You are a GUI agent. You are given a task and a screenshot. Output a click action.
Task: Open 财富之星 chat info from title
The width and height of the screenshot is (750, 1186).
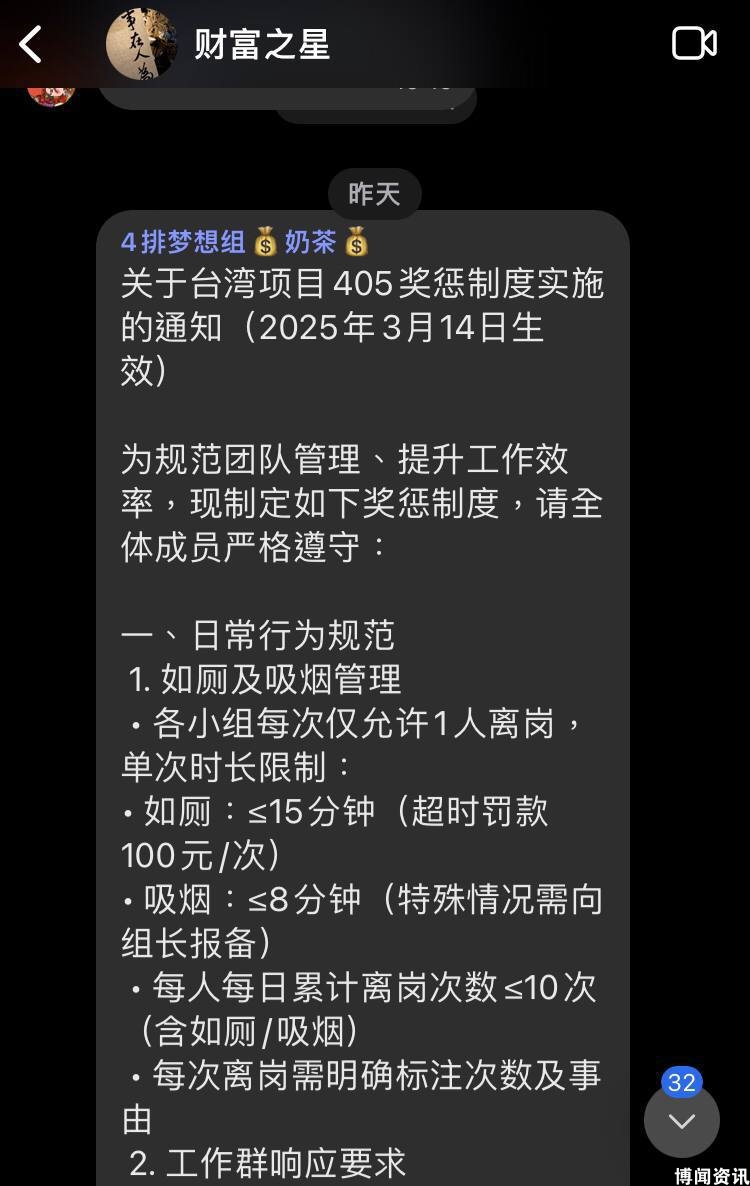pyautogui.click(x=262, y=44)
